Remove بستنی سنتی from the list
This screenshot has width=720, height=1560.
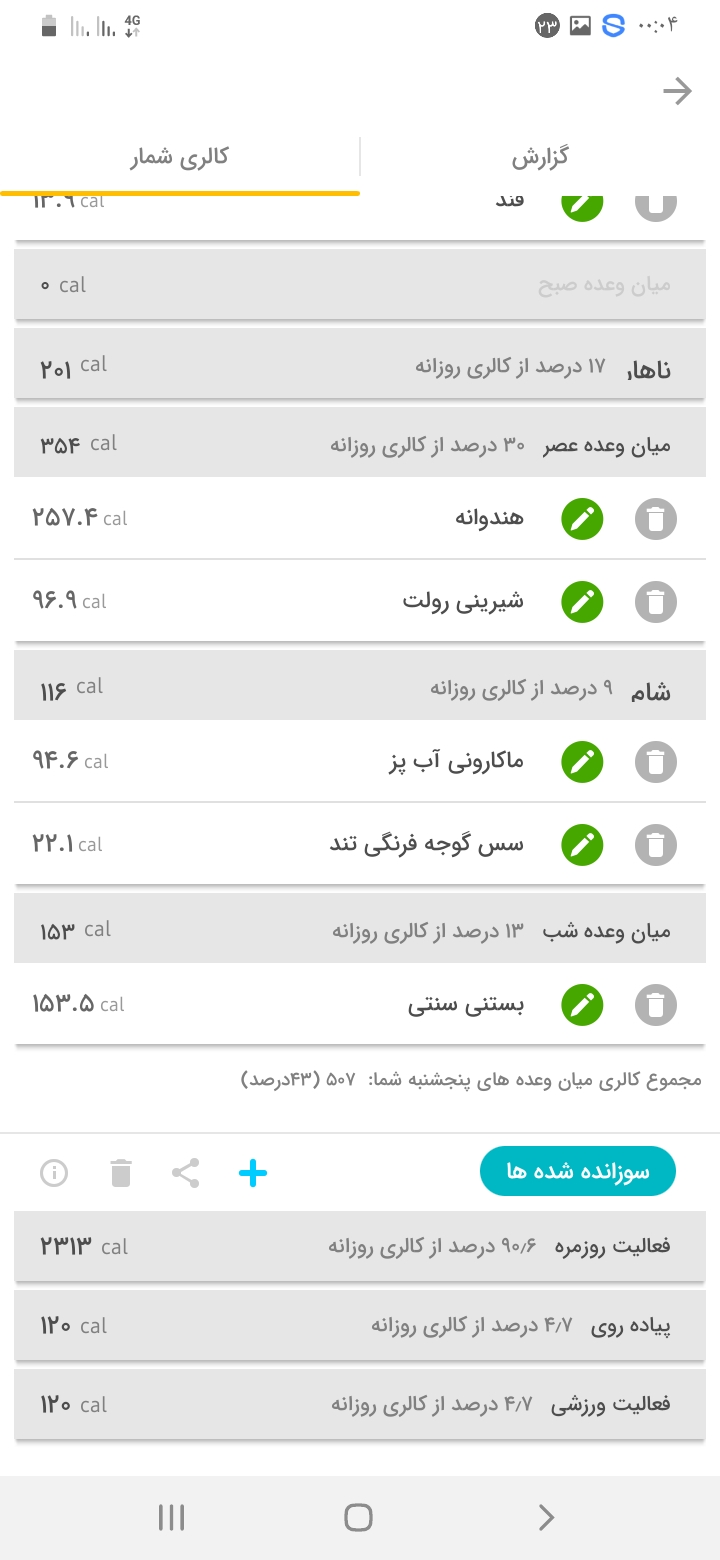coord(656,1005)
